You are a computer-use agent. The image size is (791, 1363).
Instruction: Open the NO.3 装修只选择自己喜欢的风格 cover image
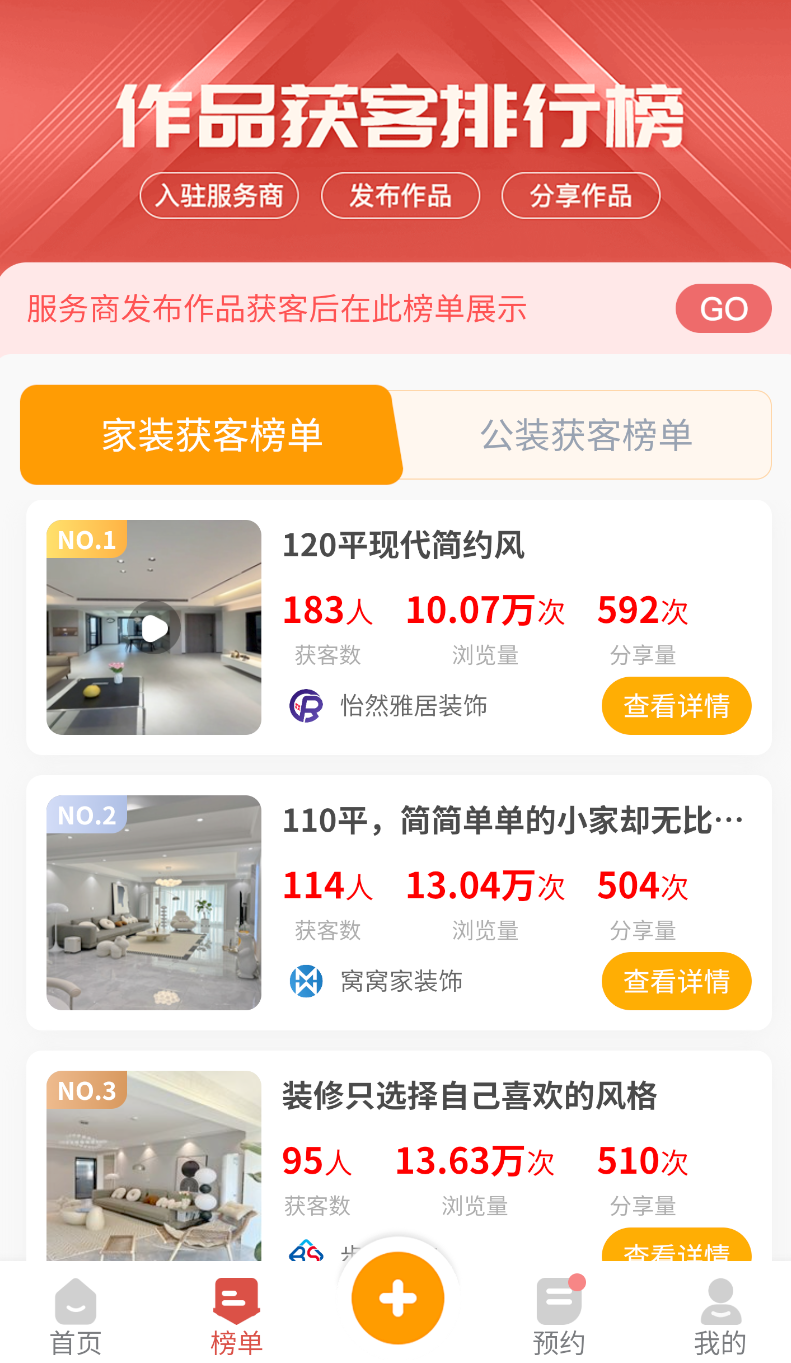154,1165
